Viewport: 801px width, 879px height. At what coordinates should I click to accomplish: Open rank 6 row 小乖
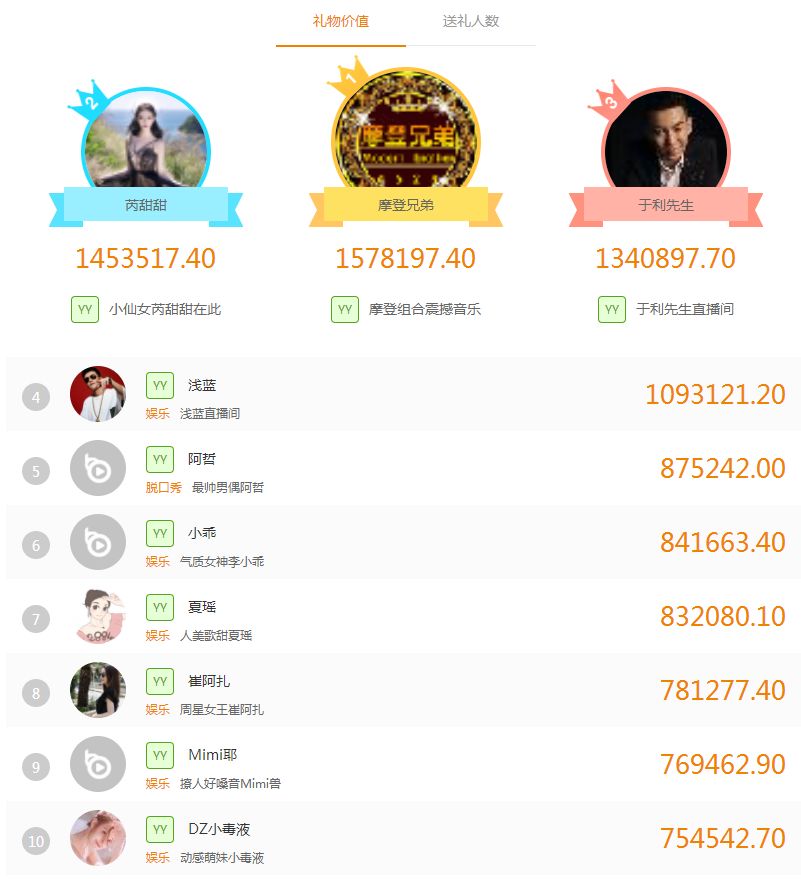[202, 534]
